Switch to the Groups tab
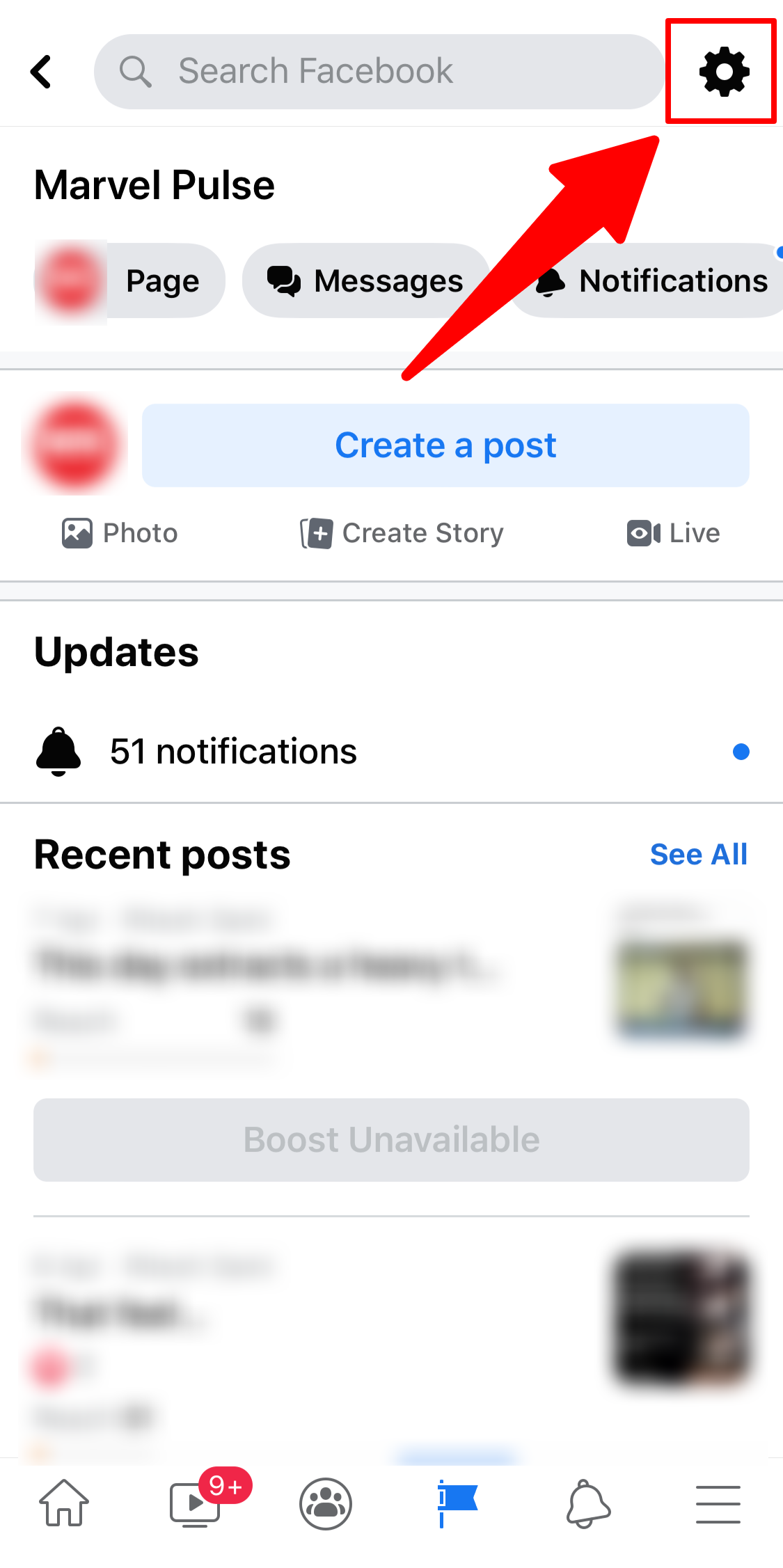Screen dimensions: 783x1568 [x=326, y=1504]
